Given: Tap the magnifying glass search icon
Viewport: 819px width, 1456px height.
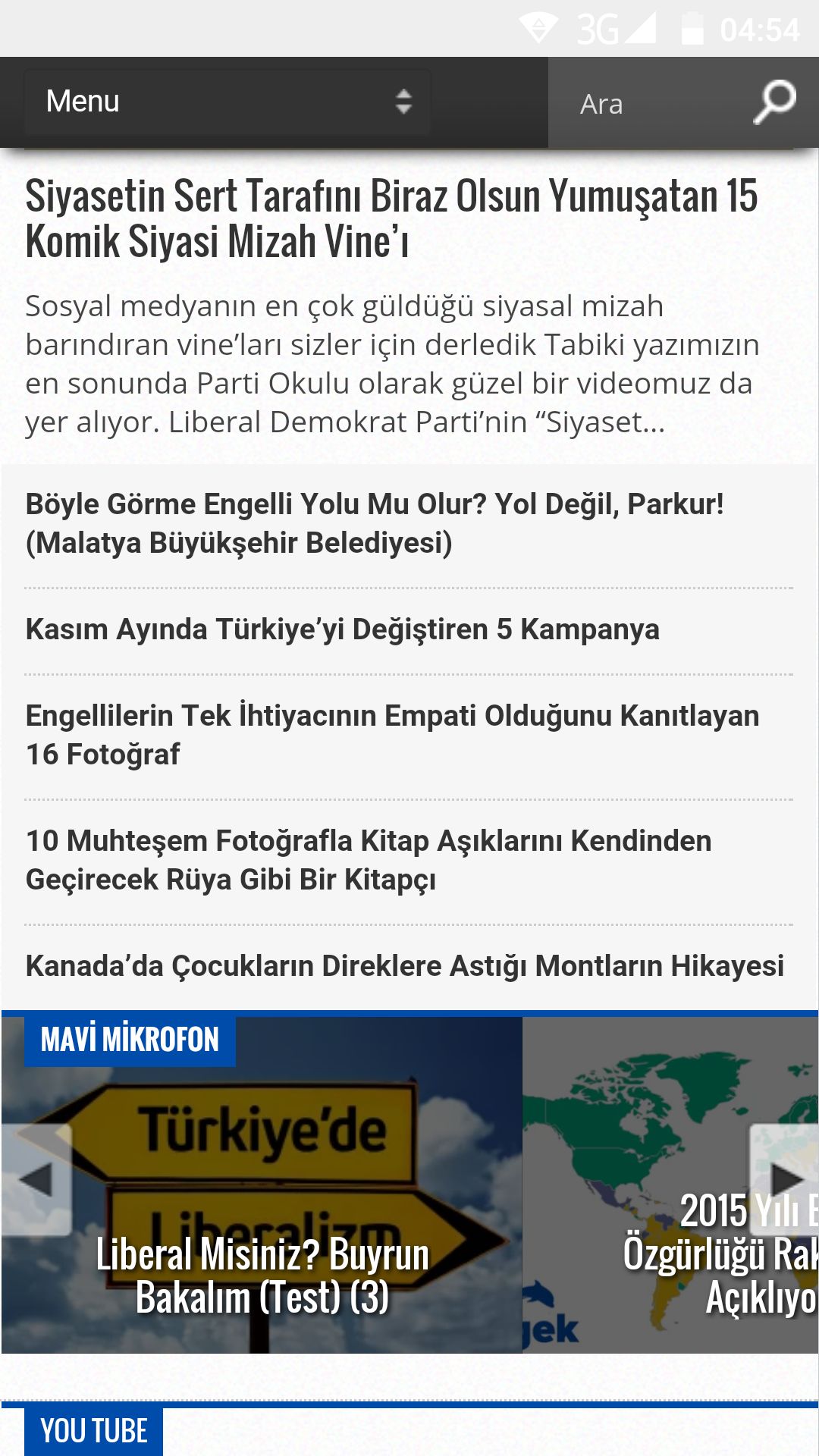Looking at the screenshot, I should coord(774,102).
